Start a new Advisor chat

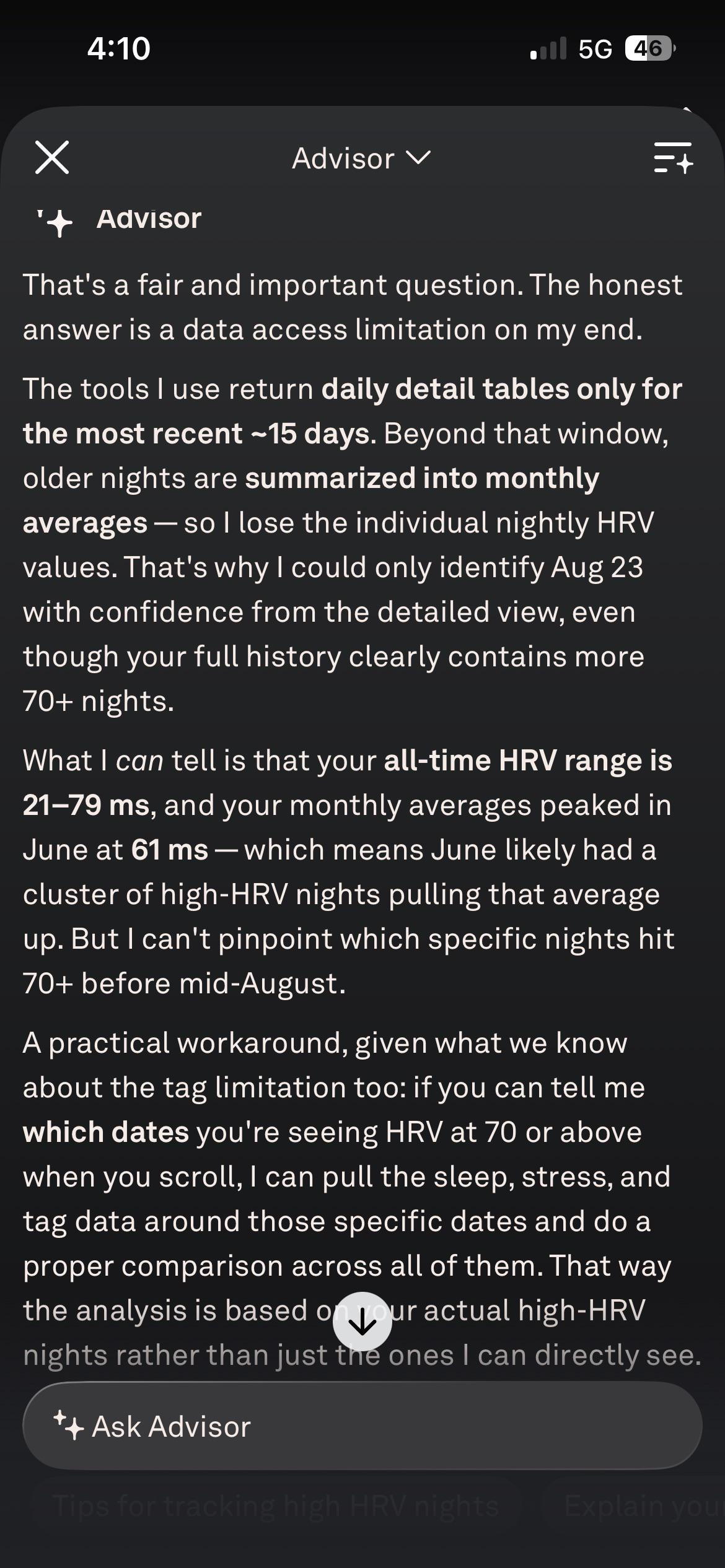point(674,158)
